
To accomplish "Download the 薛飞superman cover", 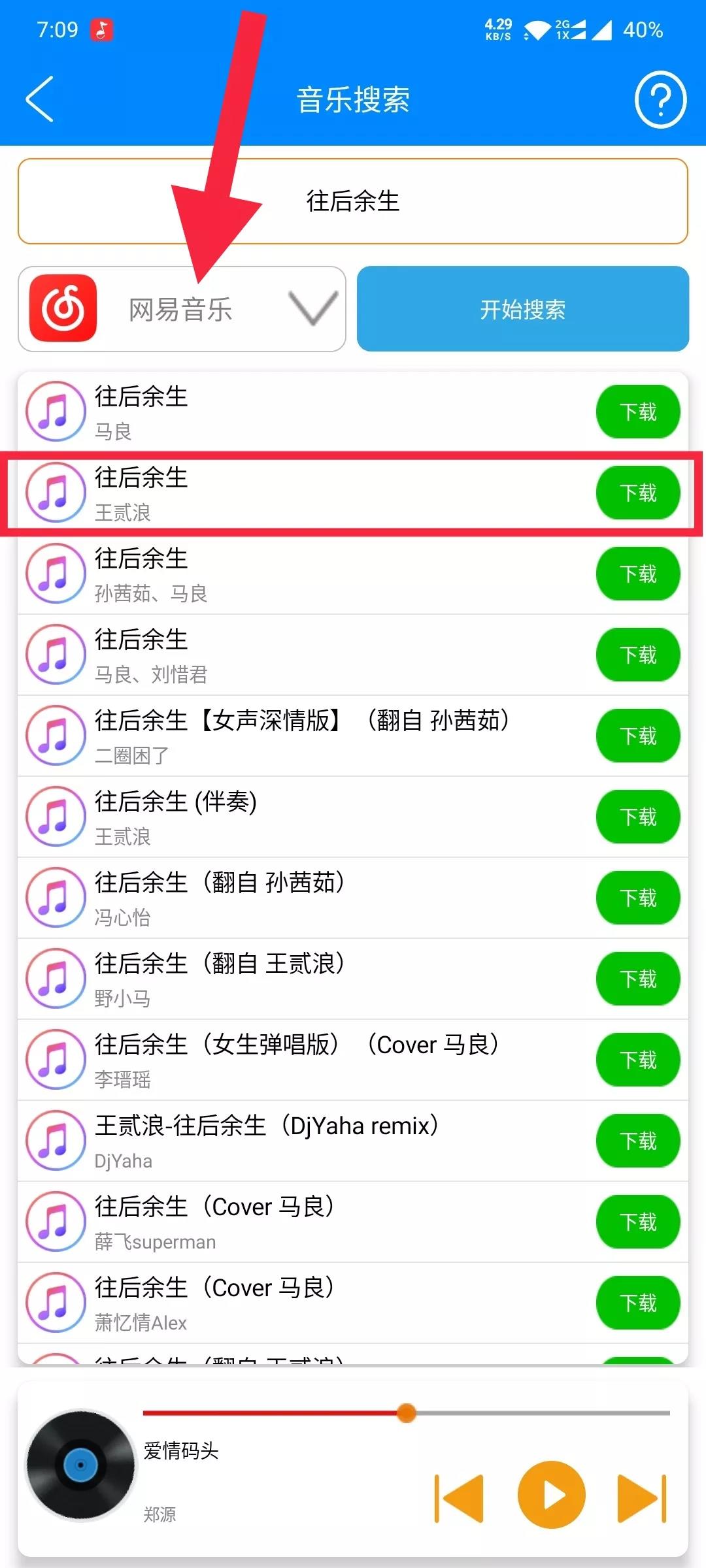I will pyautogui.click(x=637, y=1222).
